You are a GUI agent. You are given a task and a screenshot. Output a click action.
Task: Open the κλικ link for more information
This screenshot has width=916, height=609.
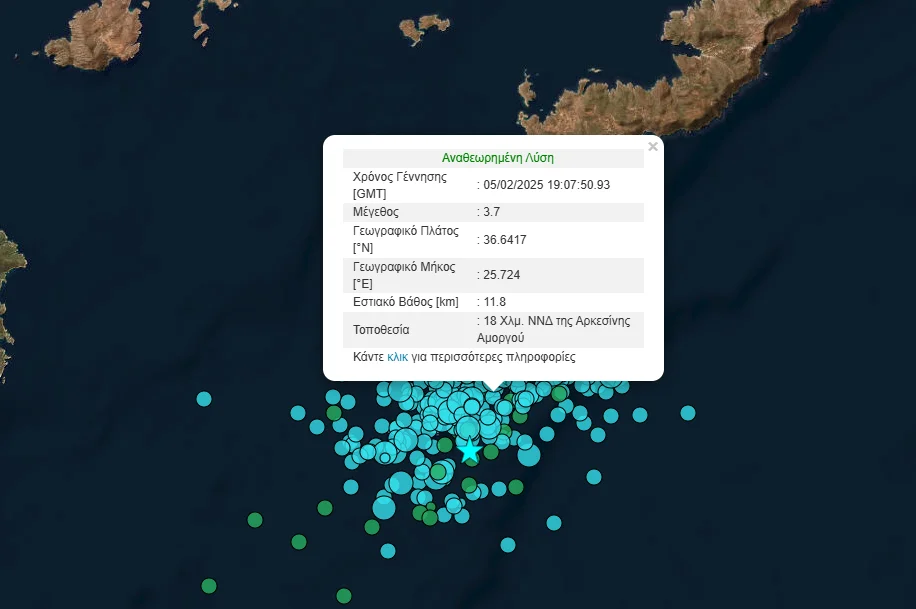click(x=397, y=357)
